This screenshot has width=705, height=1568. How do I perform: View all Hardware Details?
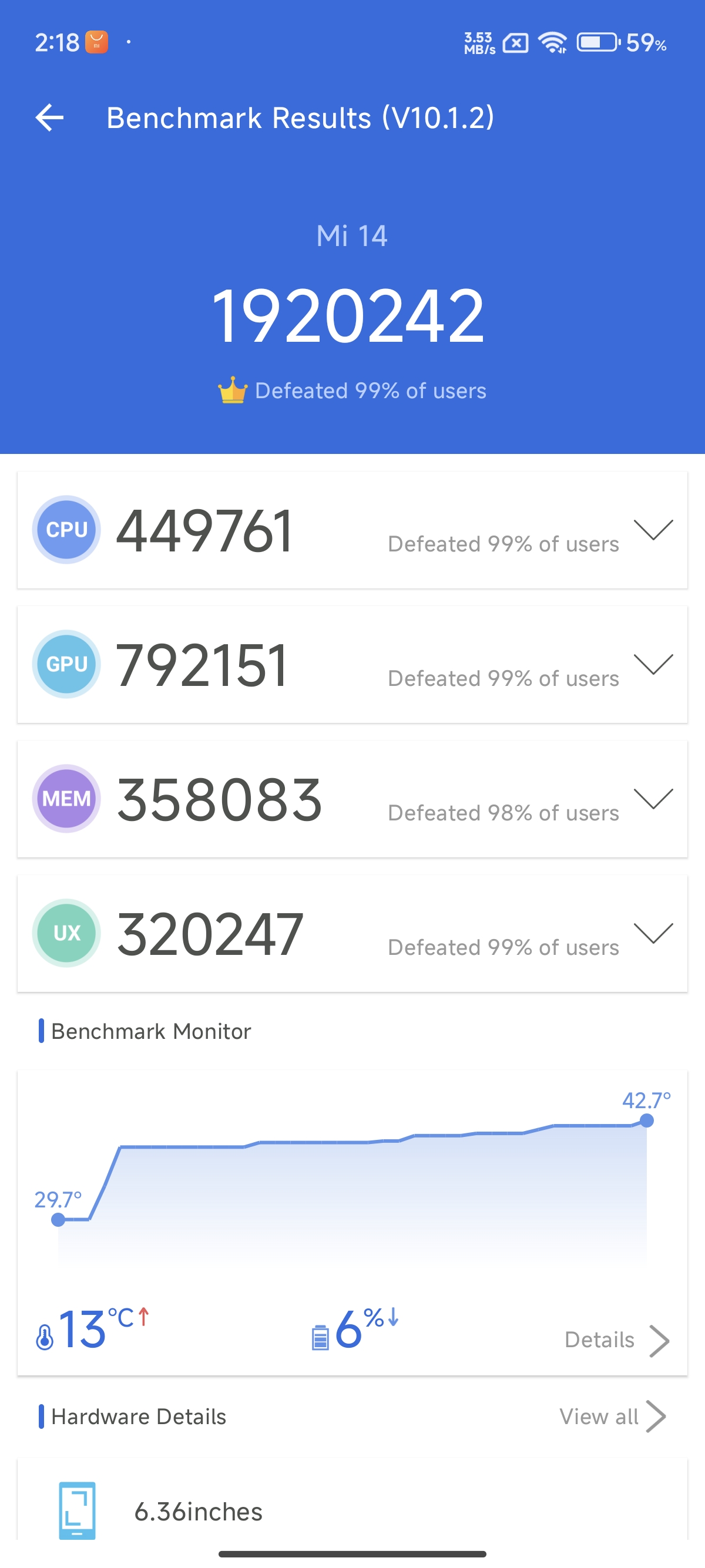[611, 1416]
